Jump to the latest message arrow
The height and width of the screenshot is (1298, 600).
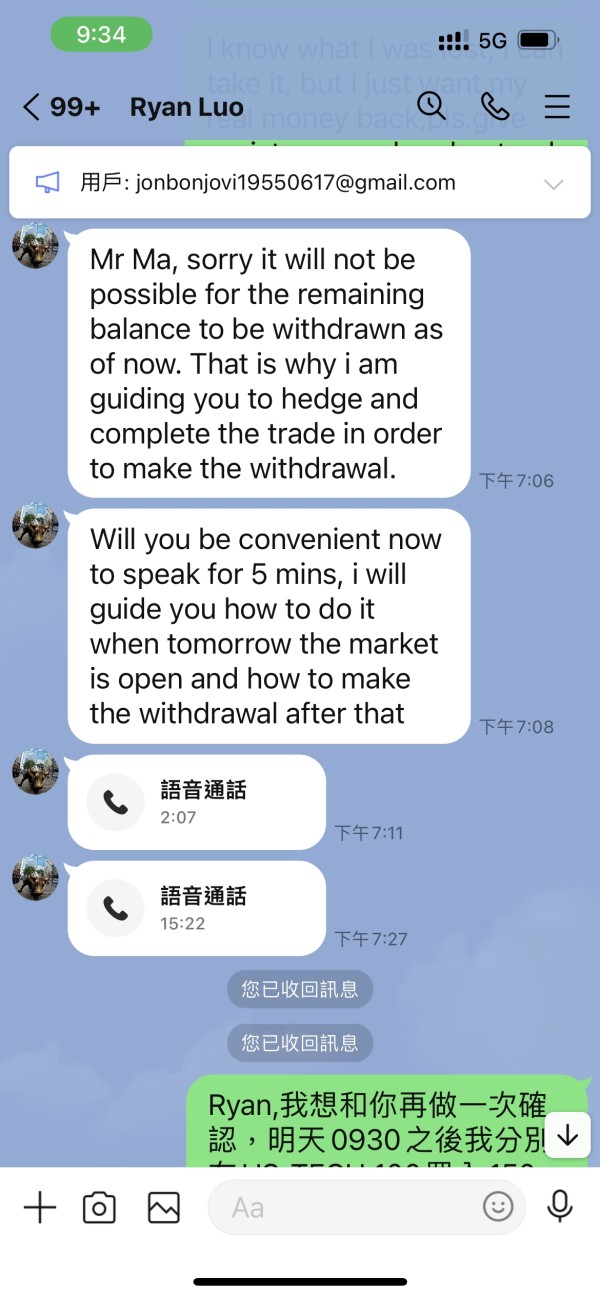click(568, 1136)
